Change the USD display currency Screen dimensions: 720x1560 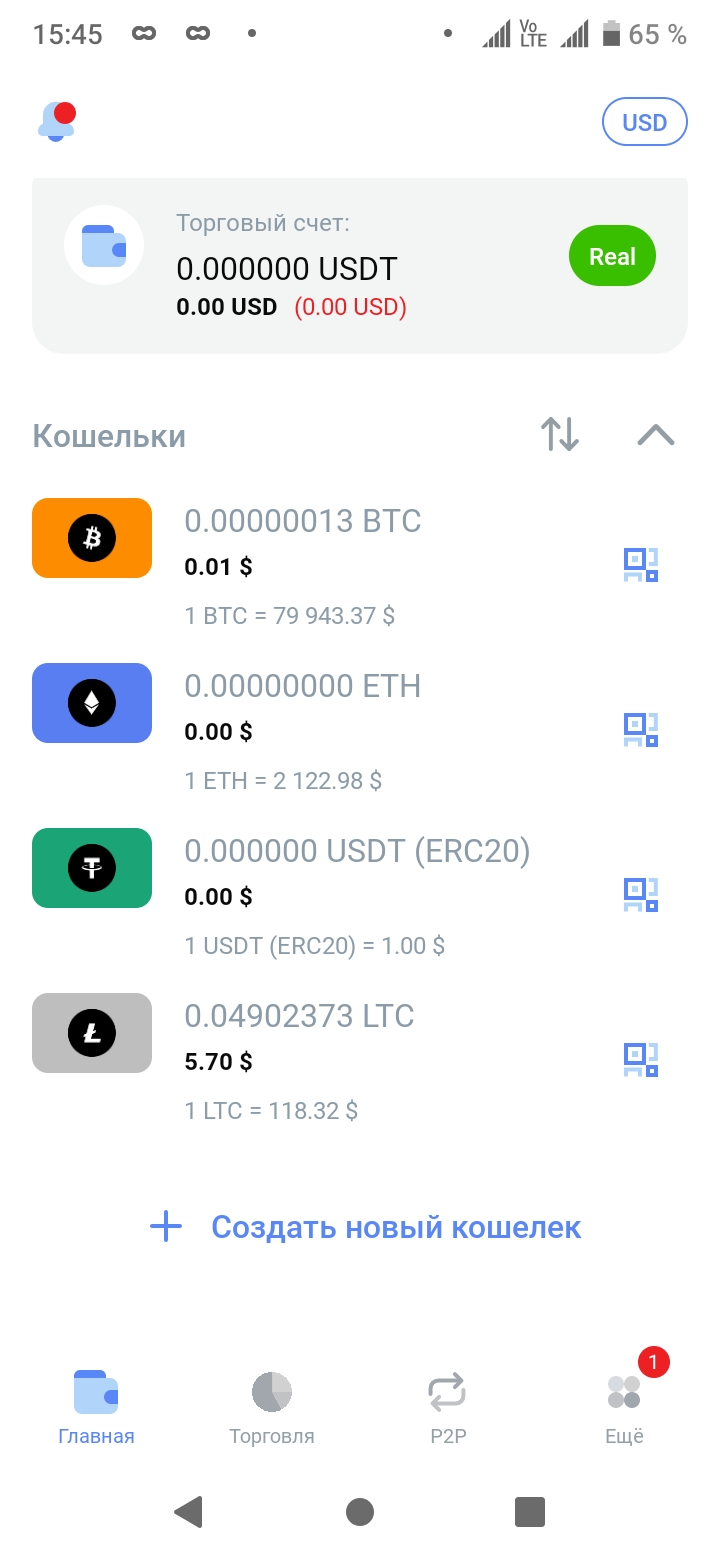[644, 123]
